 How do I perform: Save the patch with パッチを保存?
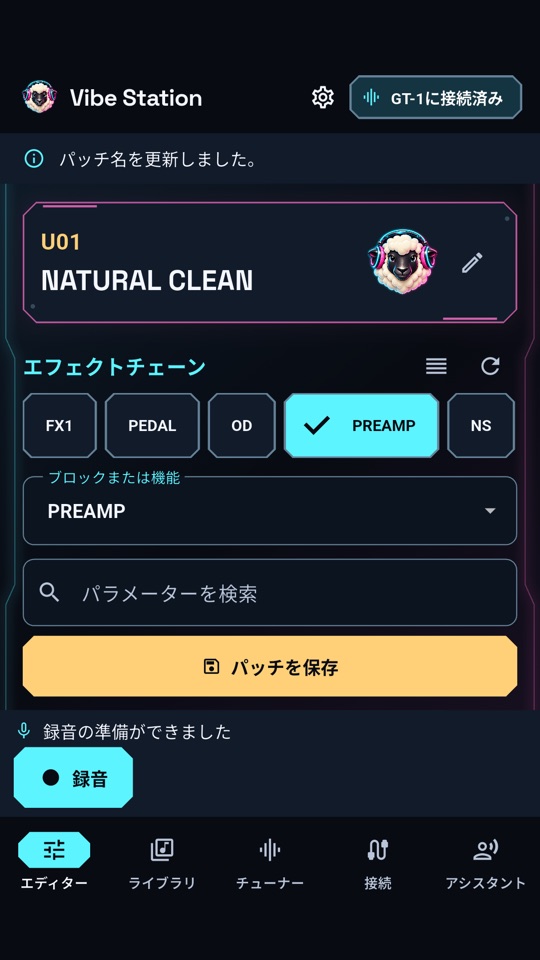click(x=270, y=666)
